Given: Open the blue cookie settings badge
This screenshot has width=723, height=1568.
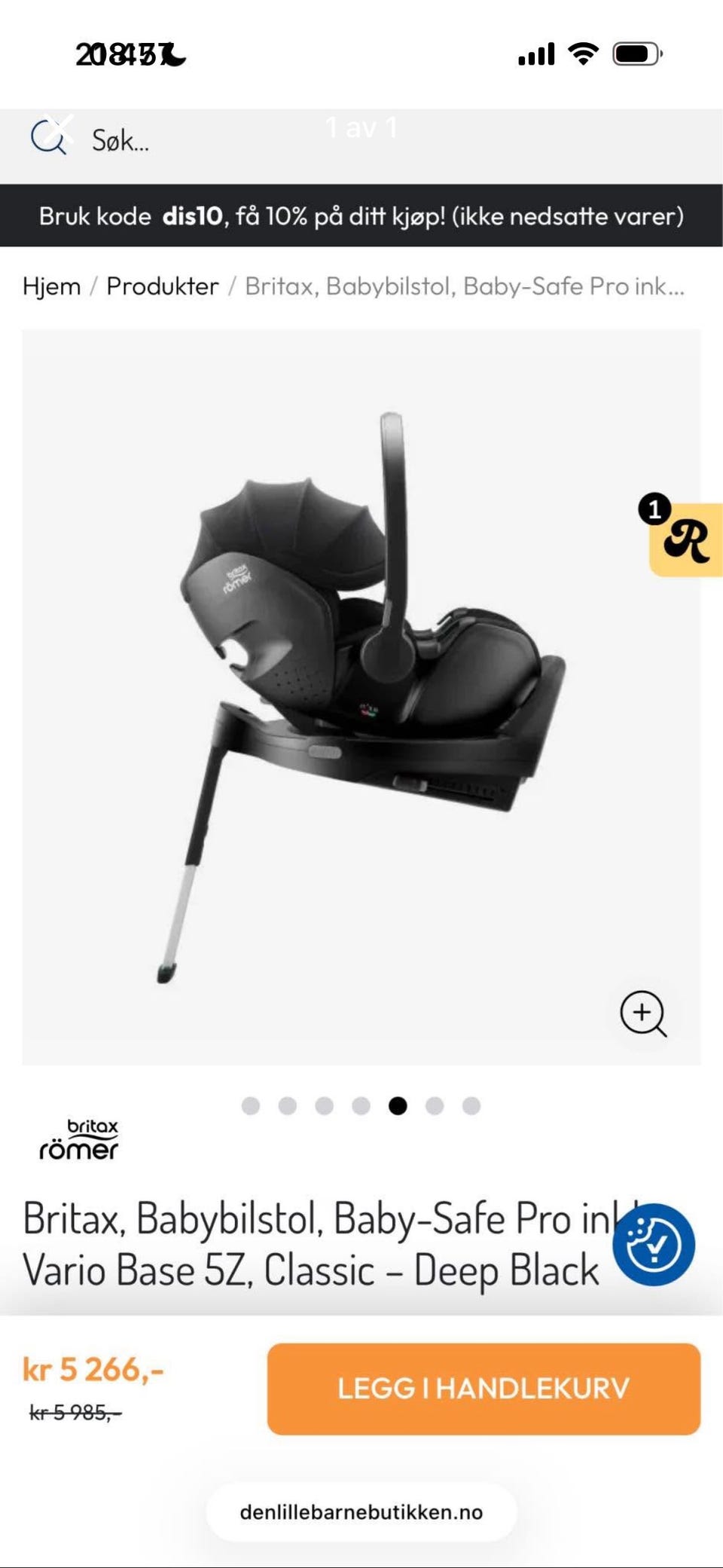Looking at the screenshot, I should pyautogui.click(x=653, y=1244).
